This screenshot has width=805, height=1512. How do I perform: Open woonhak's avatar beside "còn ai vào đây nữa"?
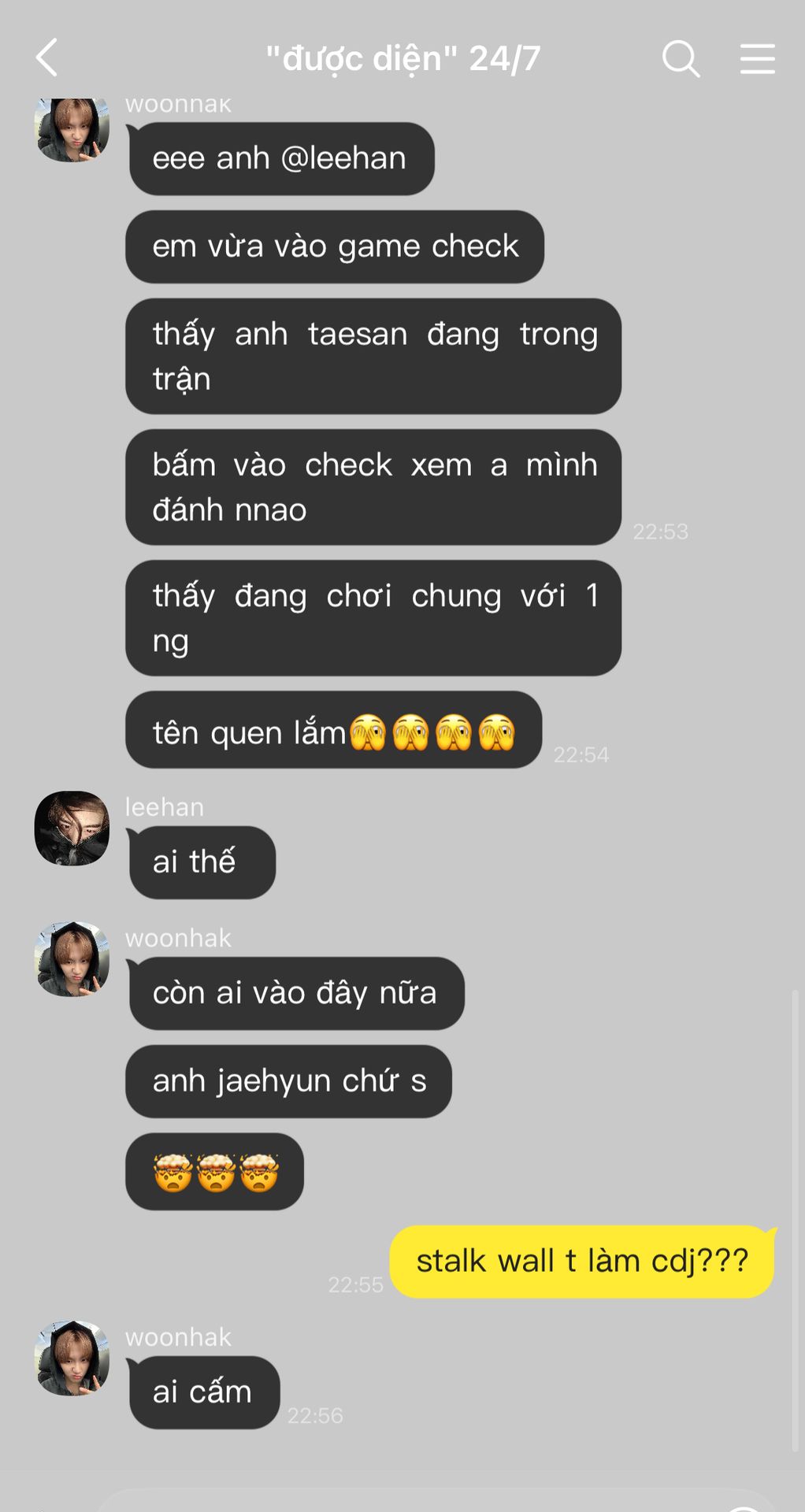click(x=72, y=959)
